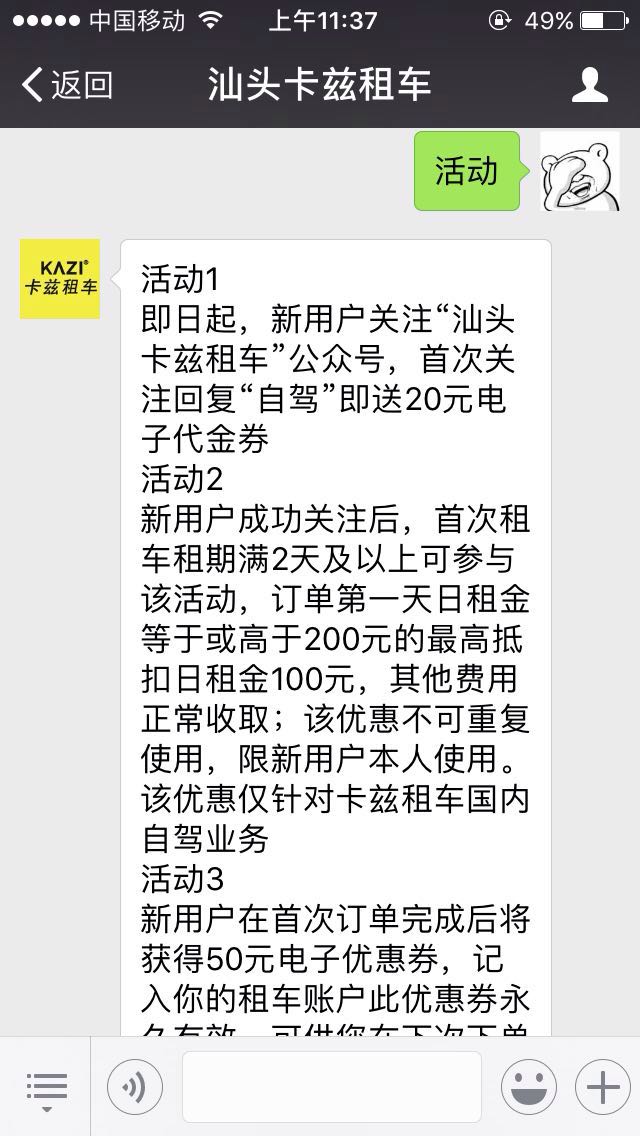
Task: Go back via the 返回 button
Action: (68, 85)
